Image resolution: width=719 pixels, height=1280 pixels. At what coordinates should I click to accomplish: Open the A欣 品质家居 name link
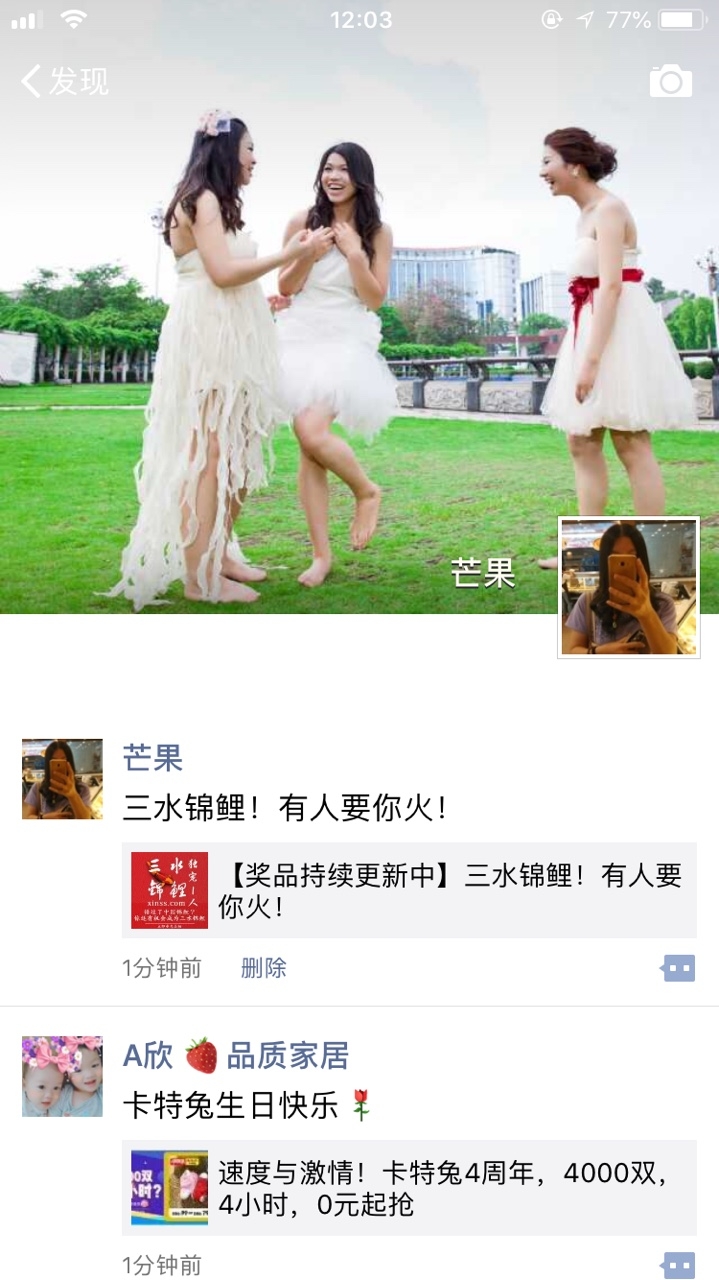point(236,1055)
